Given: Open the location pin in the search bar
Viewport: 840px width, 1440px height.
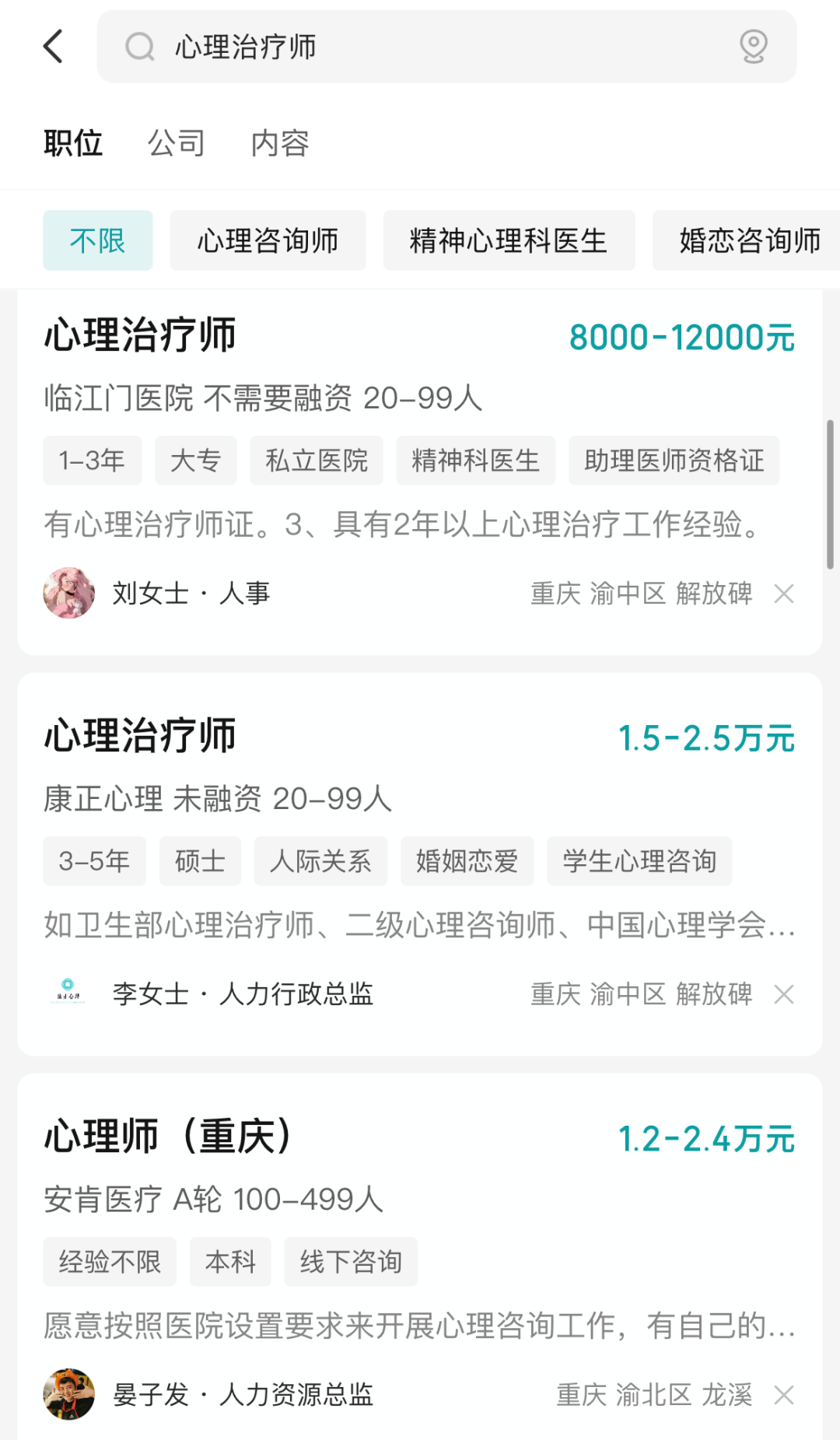Looking at the screenshot, I should [x=753, y=47].
